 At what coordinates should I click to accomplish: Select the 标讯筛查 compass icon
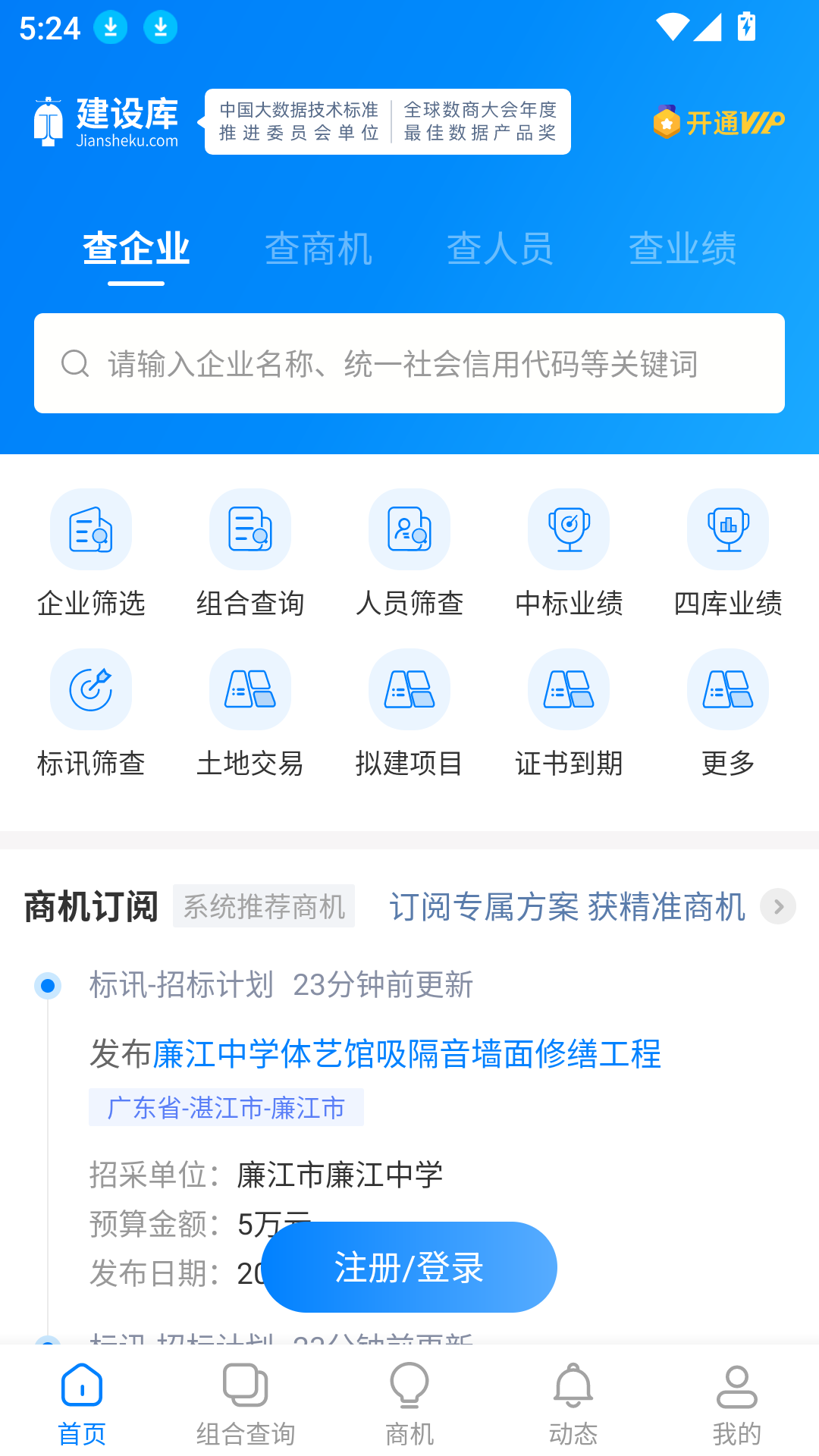90,689
